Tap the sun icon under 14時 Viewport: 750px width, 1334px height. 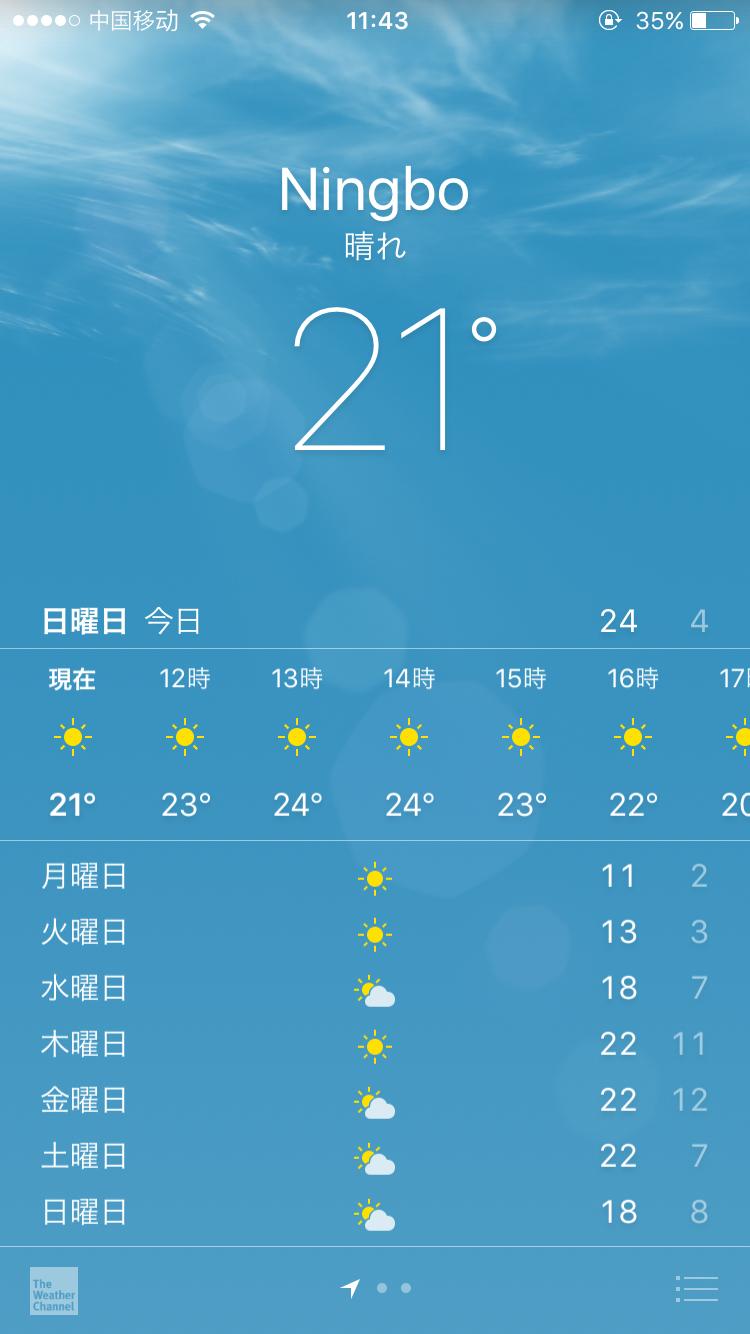pyautogui.click(x=407, y=738)
